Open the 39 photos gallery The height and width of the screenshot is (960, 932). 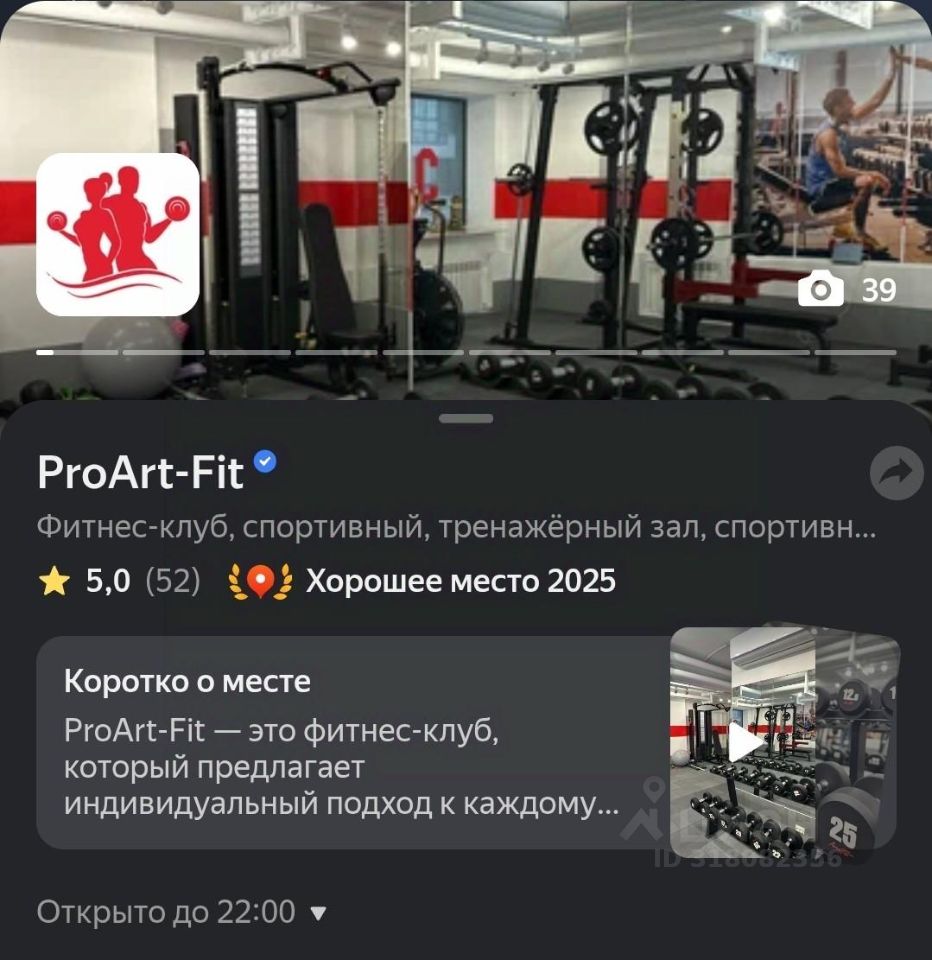pos(848,290)
